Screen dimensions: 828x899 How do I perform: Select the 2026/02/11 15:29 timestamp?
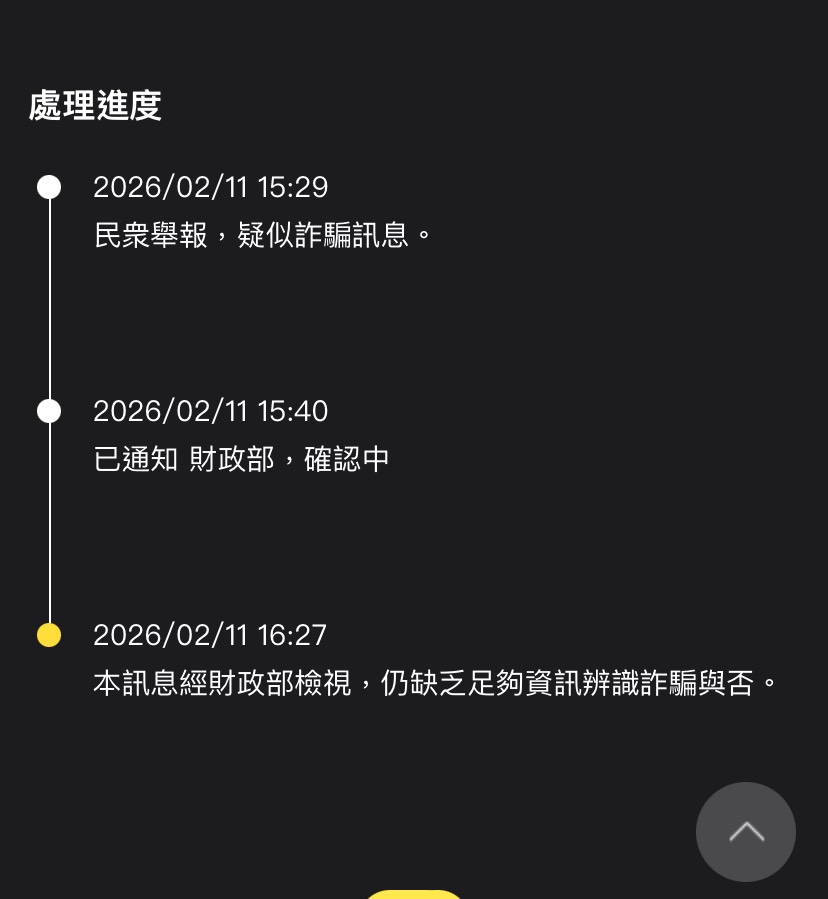(x=210, y=187)
